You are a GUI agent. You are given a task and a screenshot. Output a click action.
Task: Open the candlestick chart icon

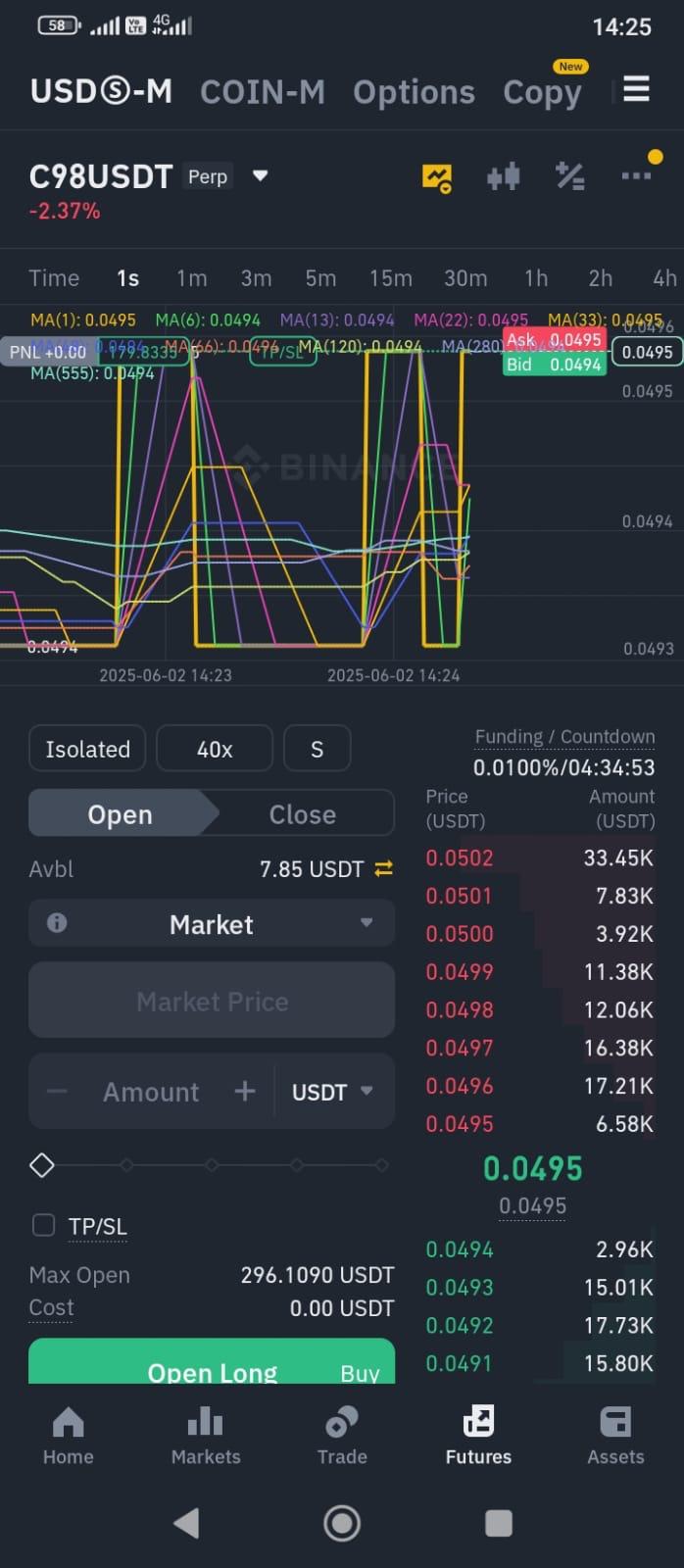tap(503, 177)
